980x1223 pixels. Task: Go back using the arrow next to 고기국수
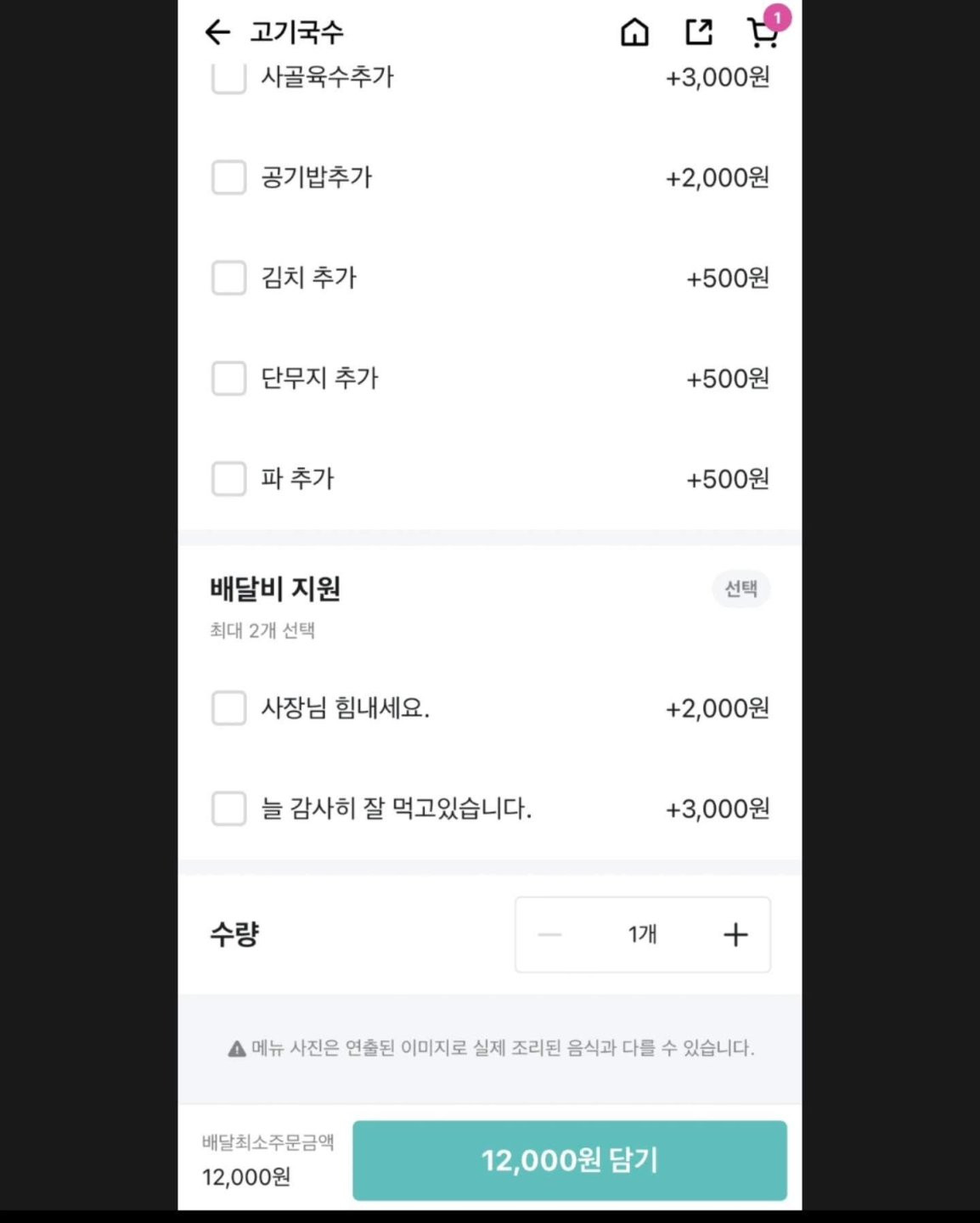pyautogui.click(x=217, y=33)
